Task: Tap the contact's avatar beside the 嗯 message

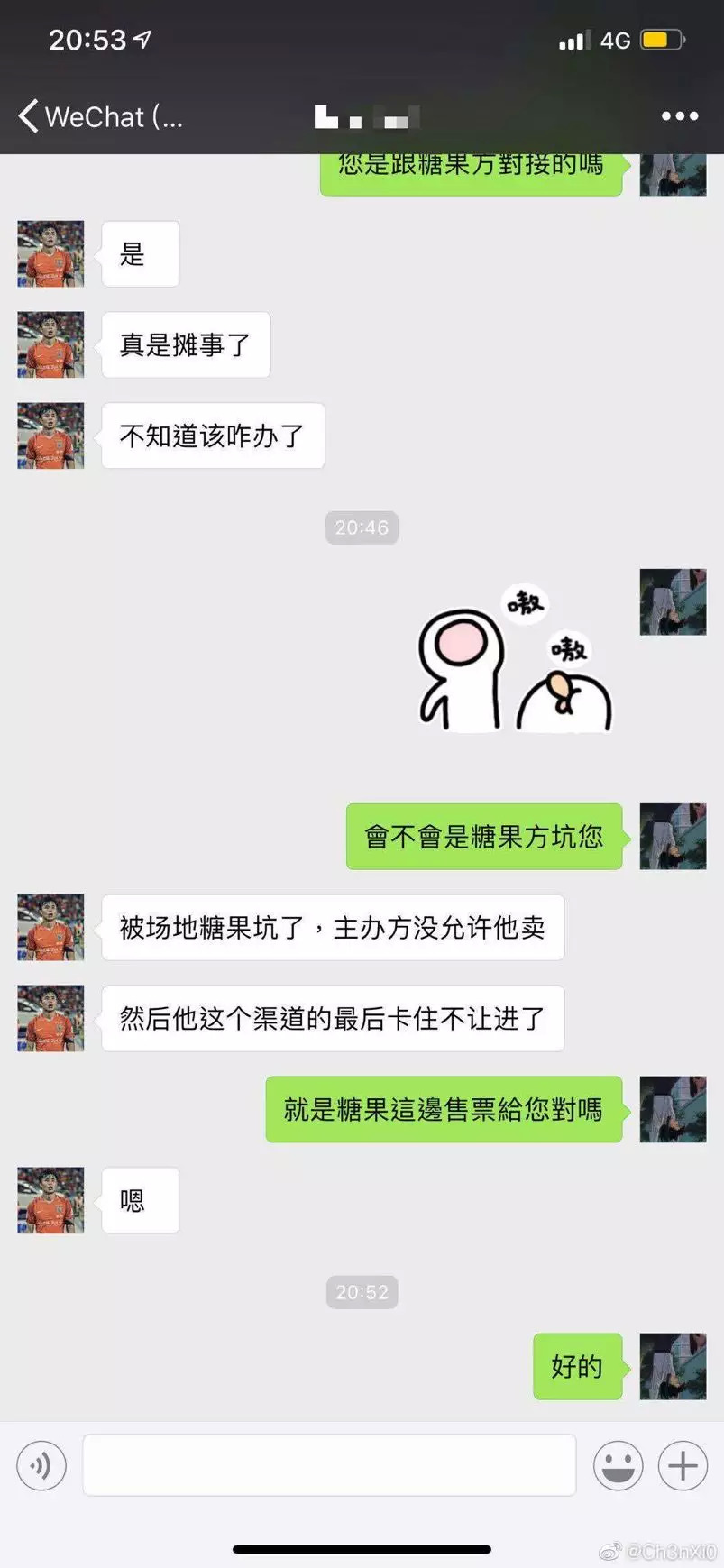Action: pyautogui.click(x=50, y=1200)
